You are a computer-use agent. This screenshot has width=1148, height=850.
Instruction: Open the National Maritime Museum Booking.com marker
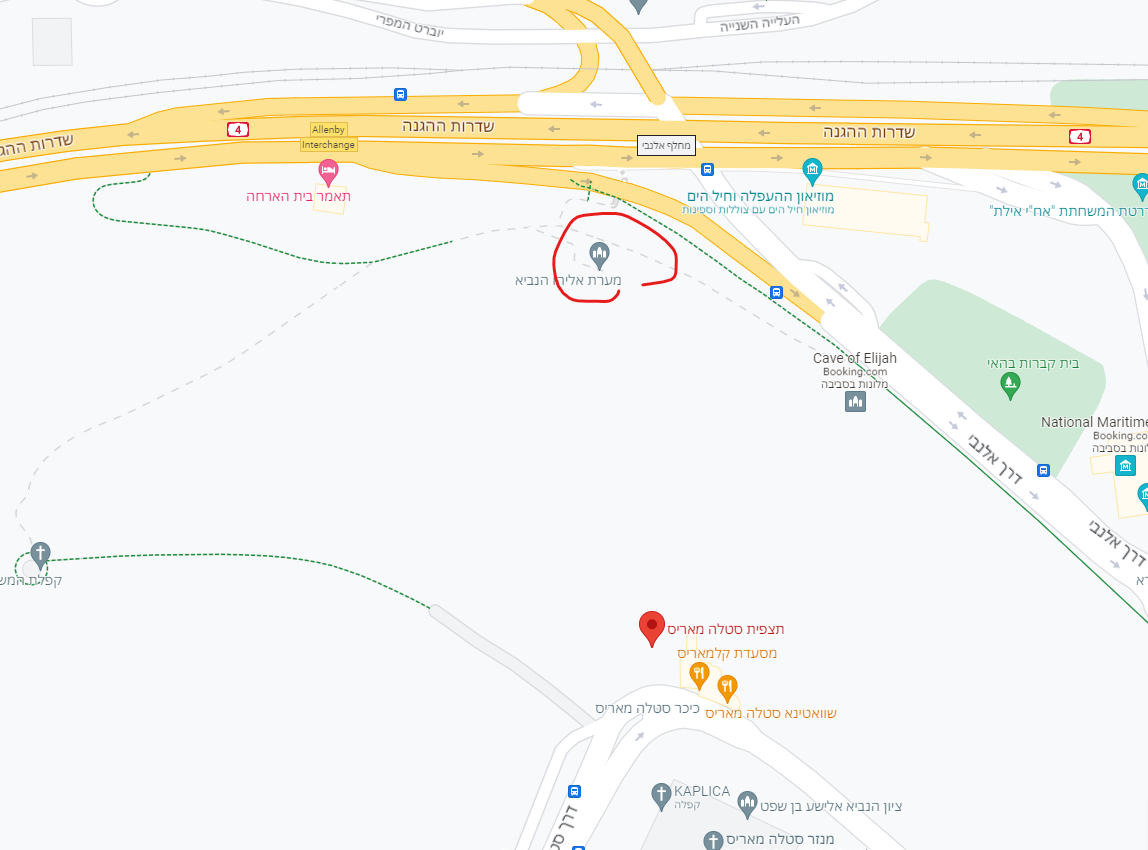pyautogui.click(x=1125, y=466)
